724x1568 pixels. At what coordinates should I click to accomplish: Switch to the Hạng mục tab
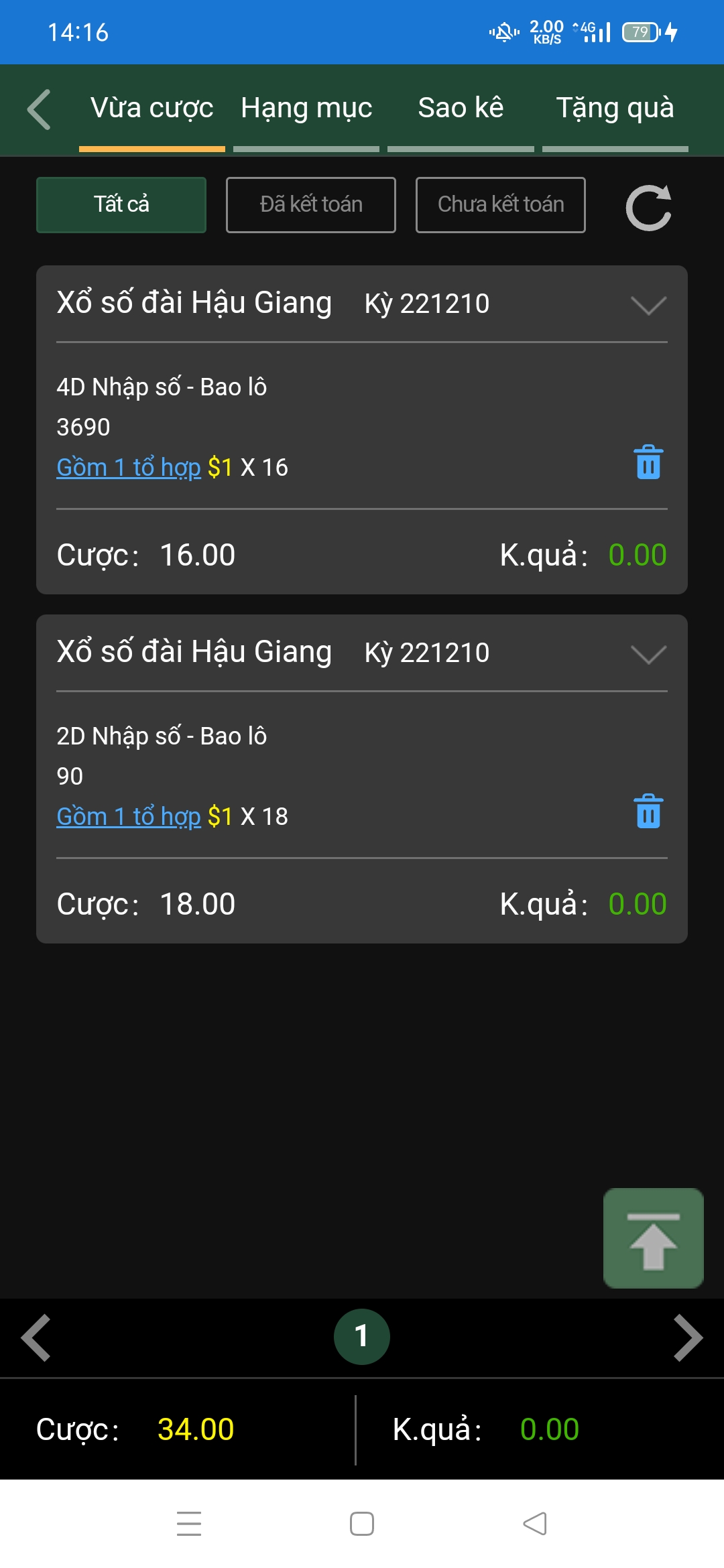(306, 109)
